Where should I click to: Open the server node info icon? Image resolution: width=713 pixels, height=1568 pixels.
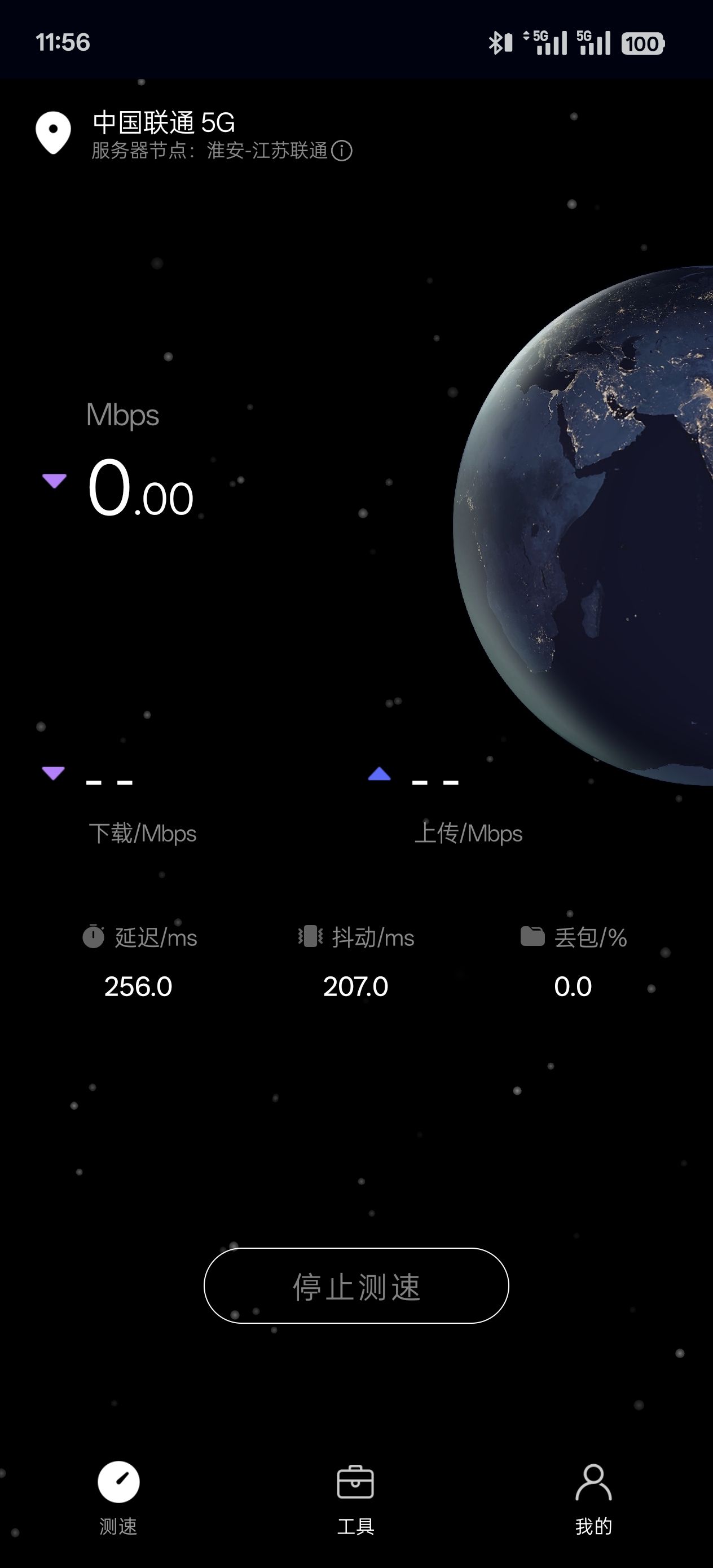click(342, 151)
